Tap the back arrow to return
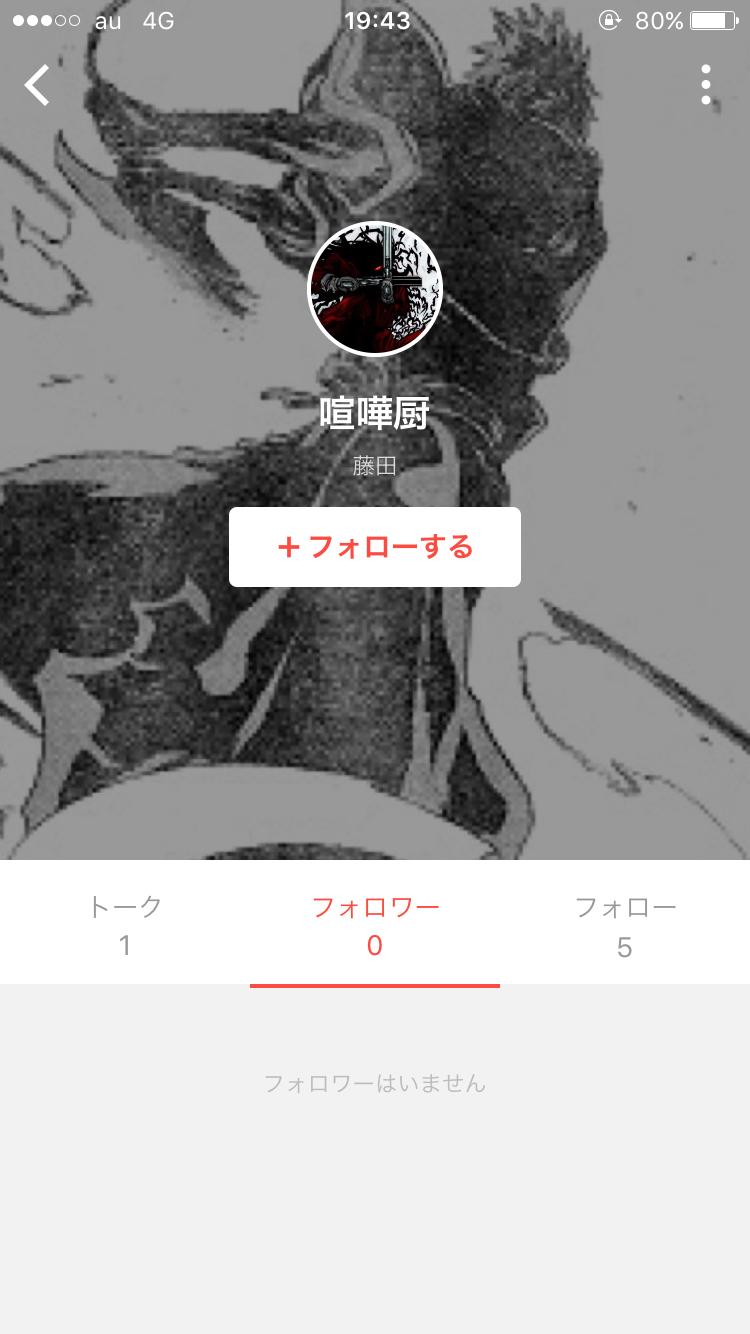 tap(37, 85)
